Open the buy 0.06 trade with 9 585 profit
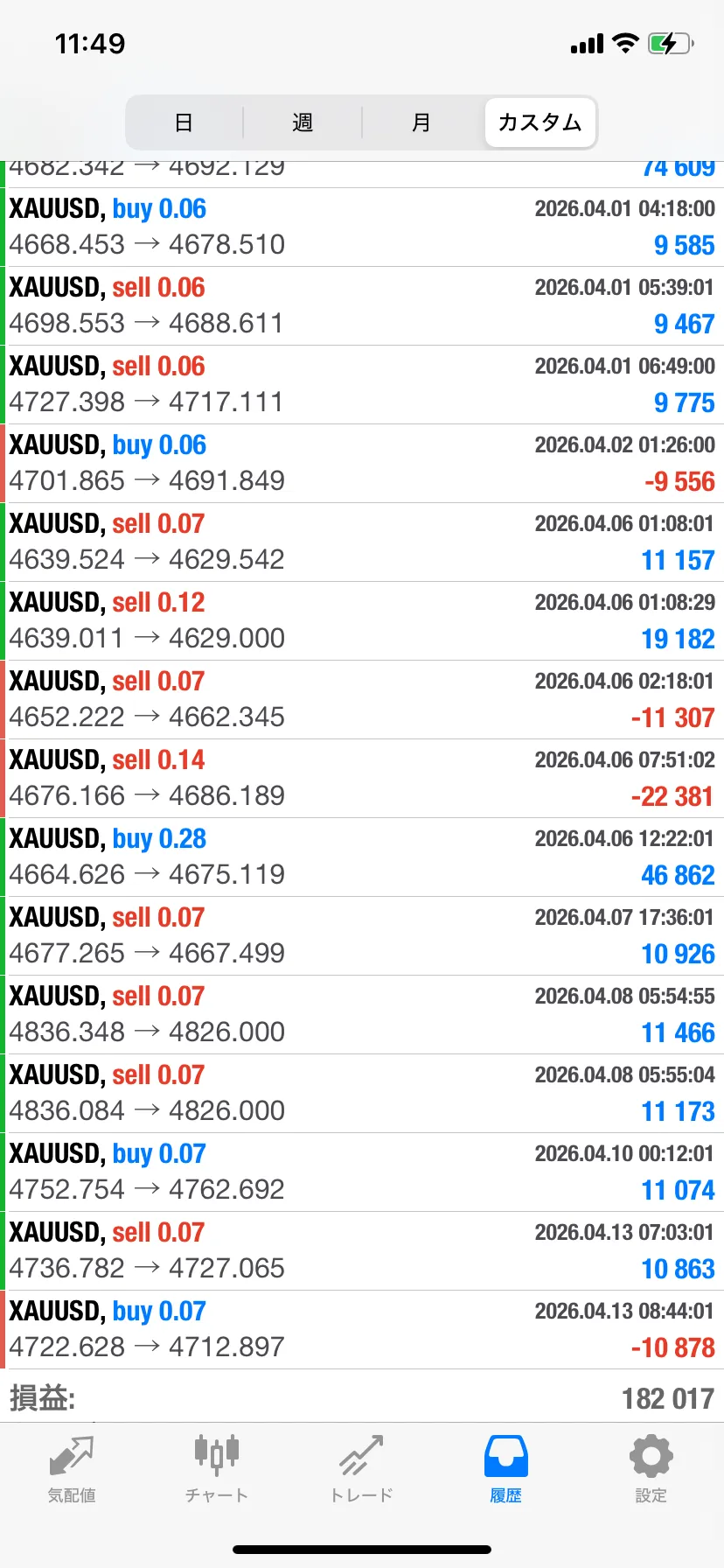 362,227
